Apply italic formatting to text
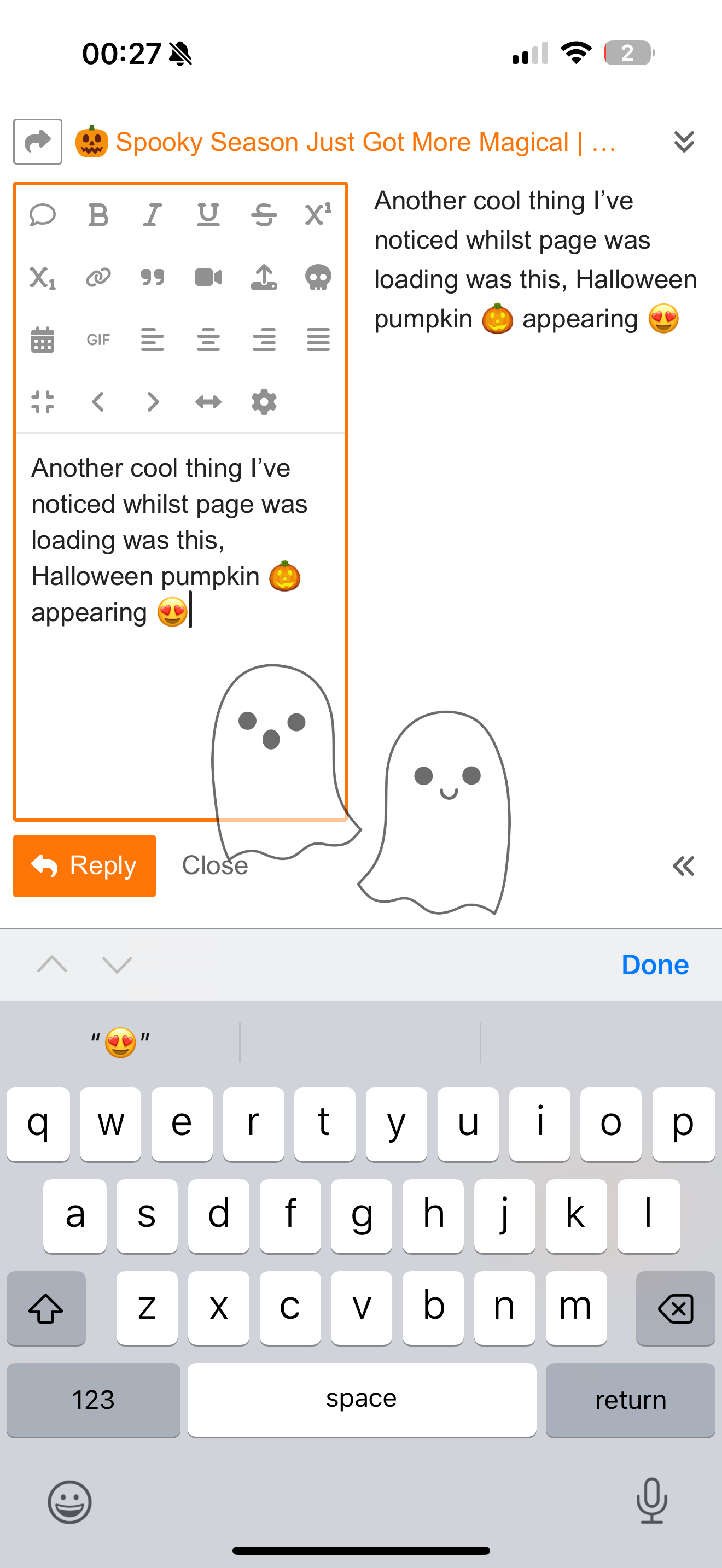 (x=152, y=215)
